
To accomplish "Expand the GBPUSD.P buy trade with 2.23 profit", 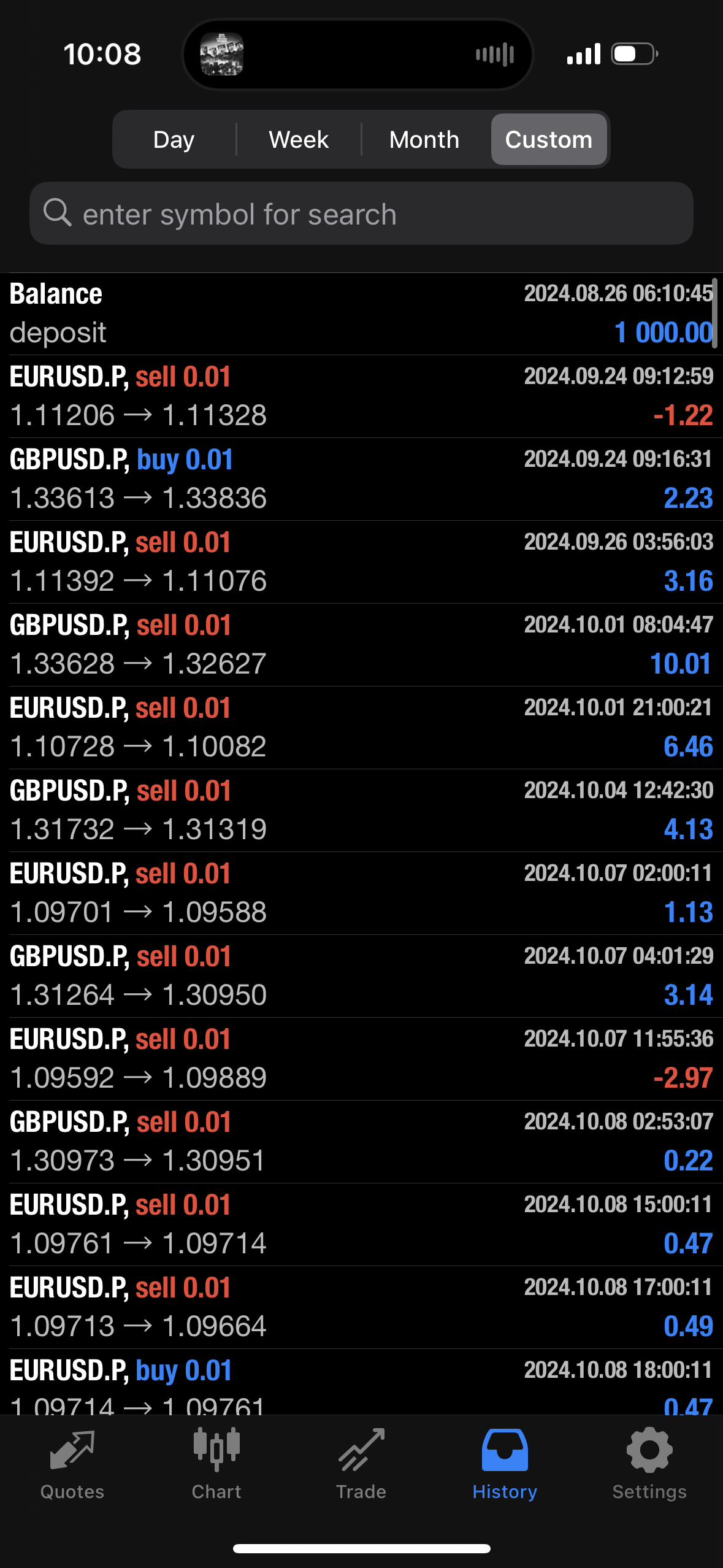I will pos(361,479).
